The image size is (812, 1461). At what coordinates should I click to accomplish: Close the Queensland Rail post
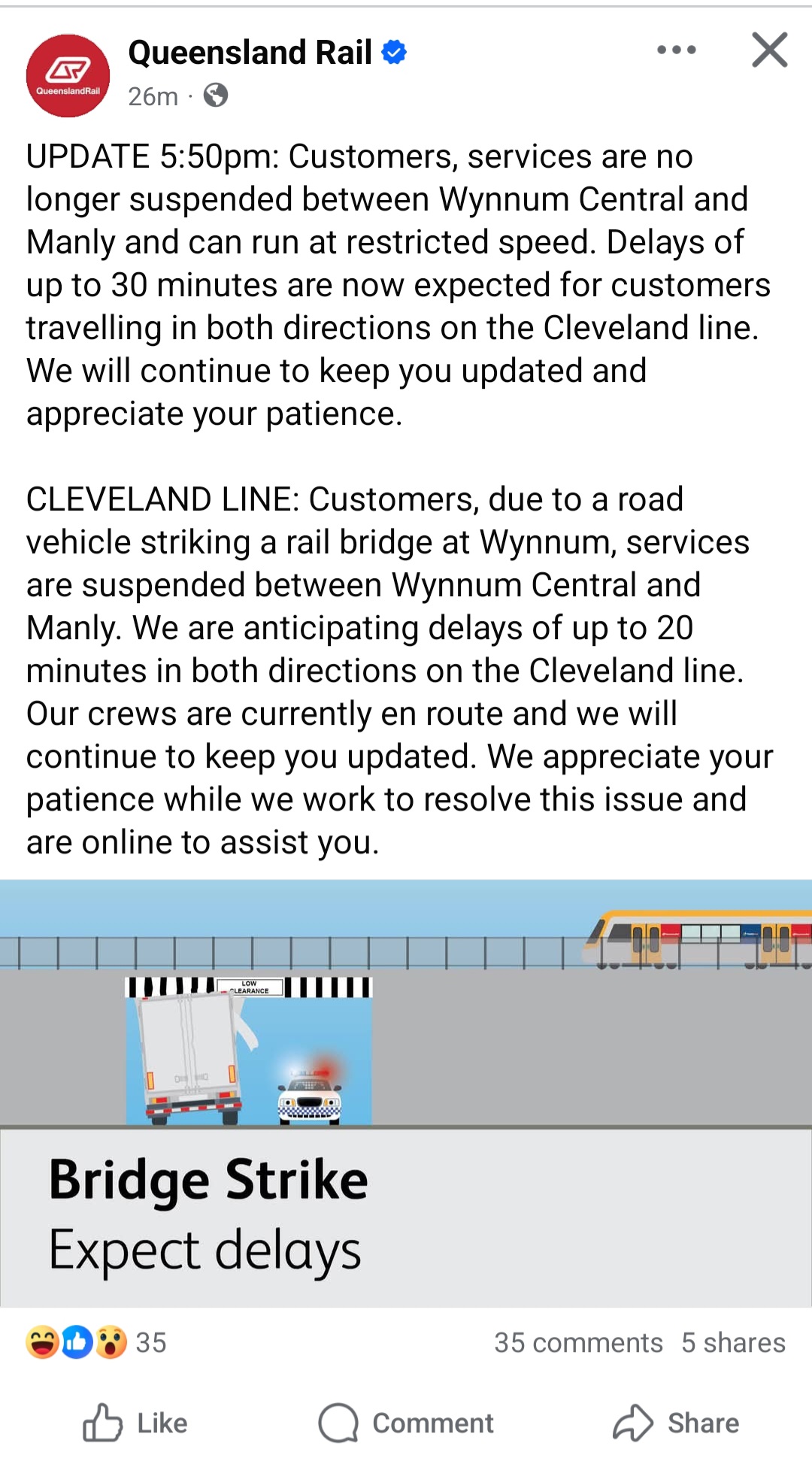pos(769,50)
